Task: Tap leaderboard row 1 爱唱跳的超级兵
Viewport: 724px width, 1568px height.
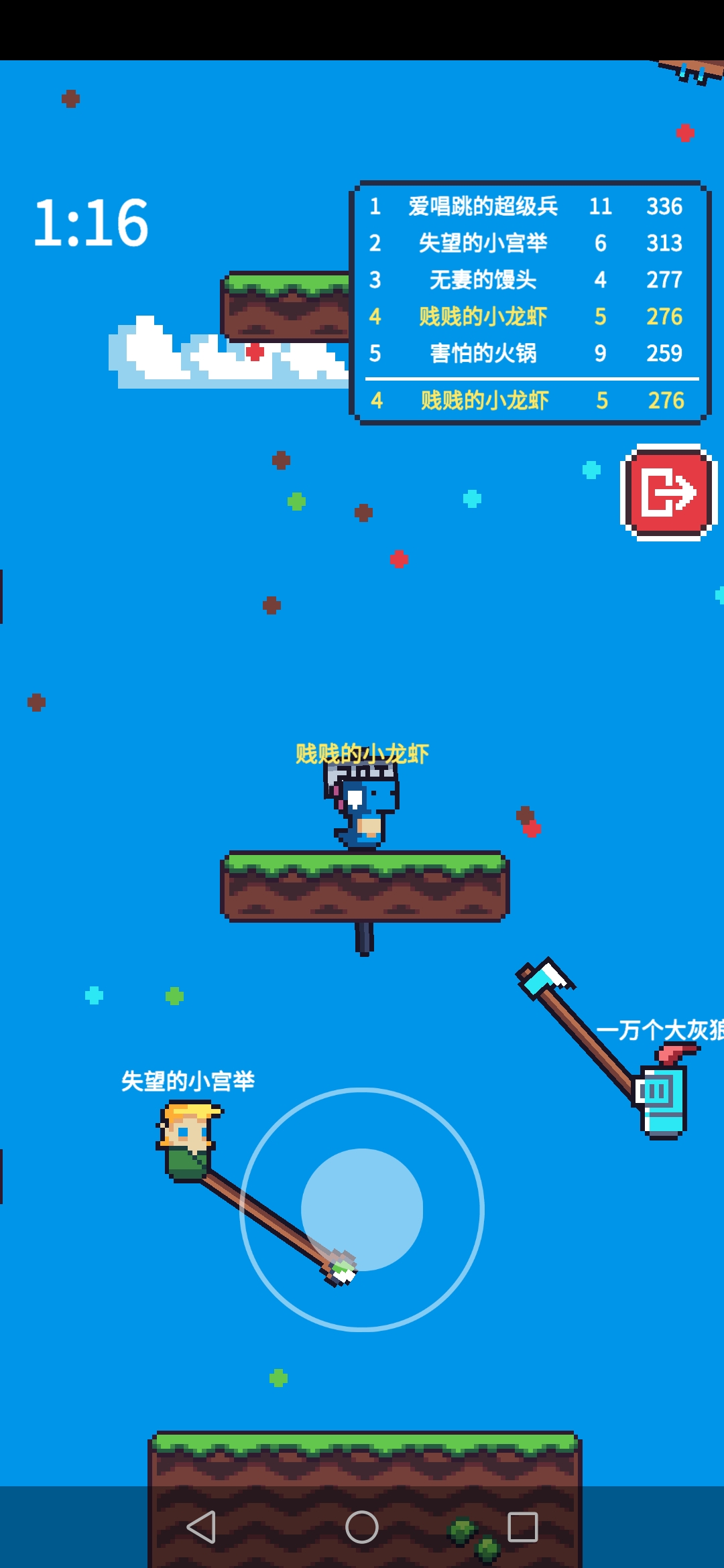Action: (x=483, y=208)
